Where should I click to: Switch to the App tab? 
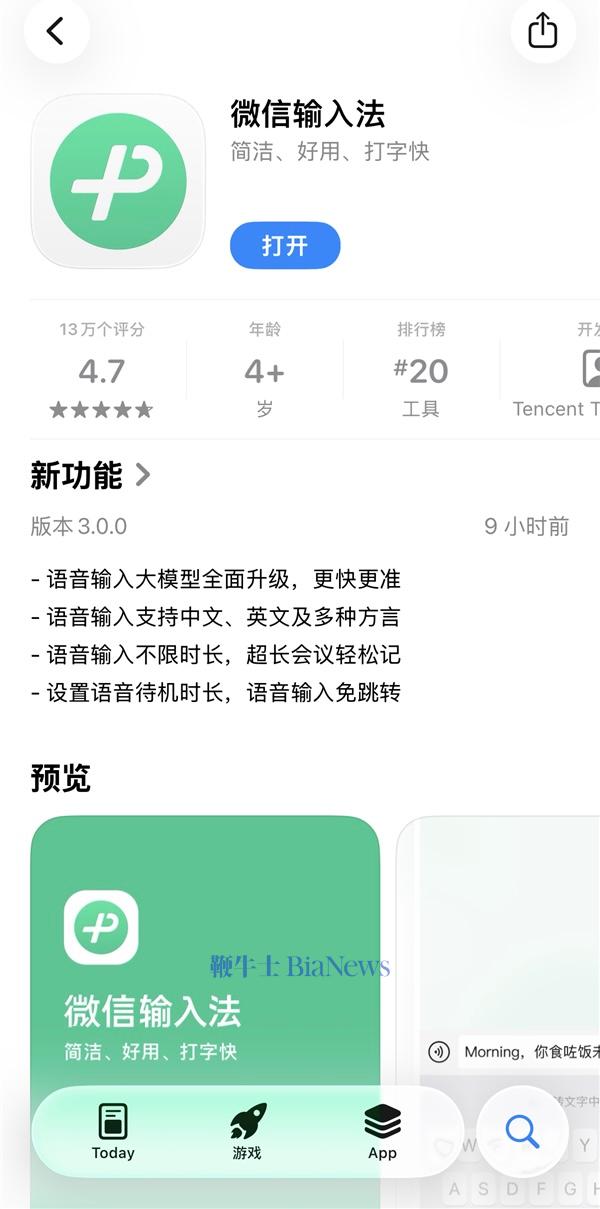click(x=382, y=1132)
